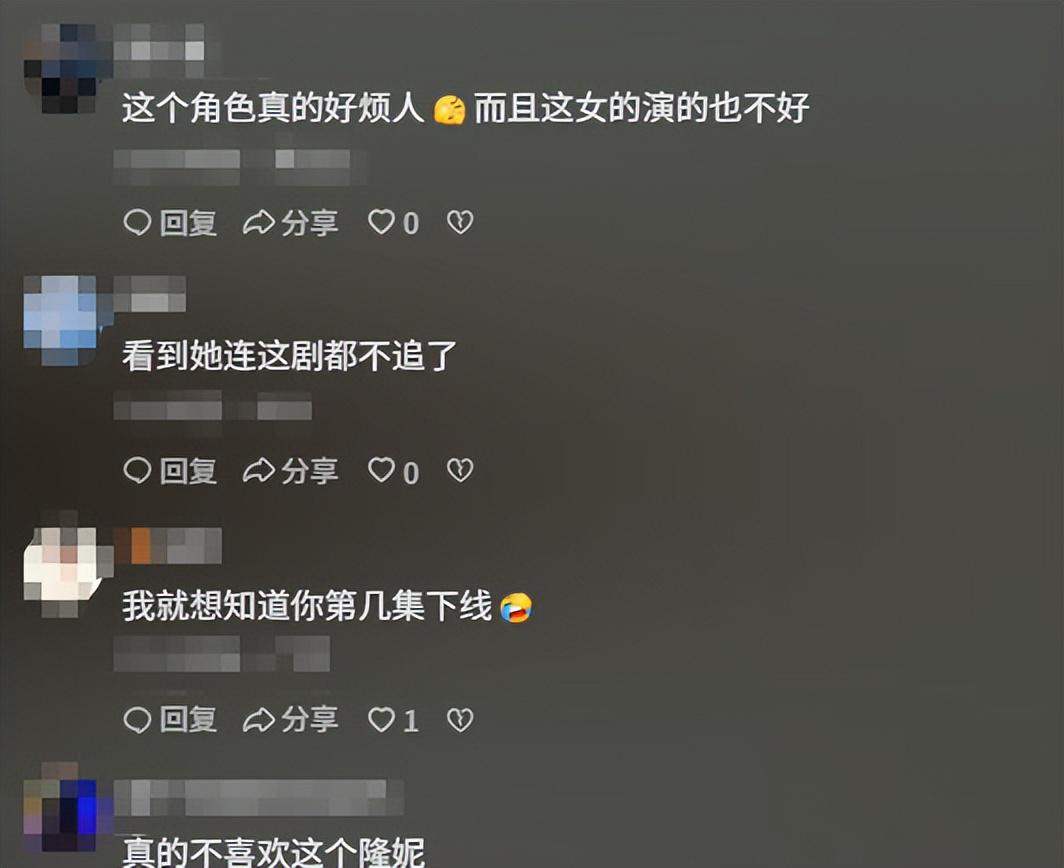1064x868 pixels.
Task: Like the comment "这个角色真的好烦人"
Action: point(382,222)
